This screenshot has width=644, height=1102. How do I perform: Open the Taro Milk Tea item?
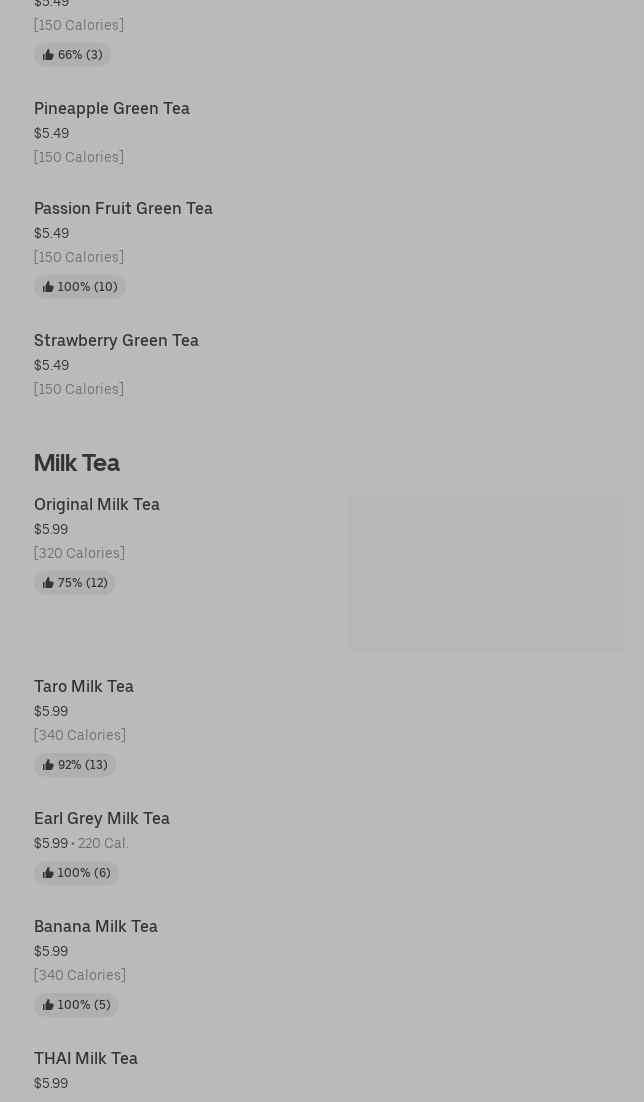click(x=84, y=686)
